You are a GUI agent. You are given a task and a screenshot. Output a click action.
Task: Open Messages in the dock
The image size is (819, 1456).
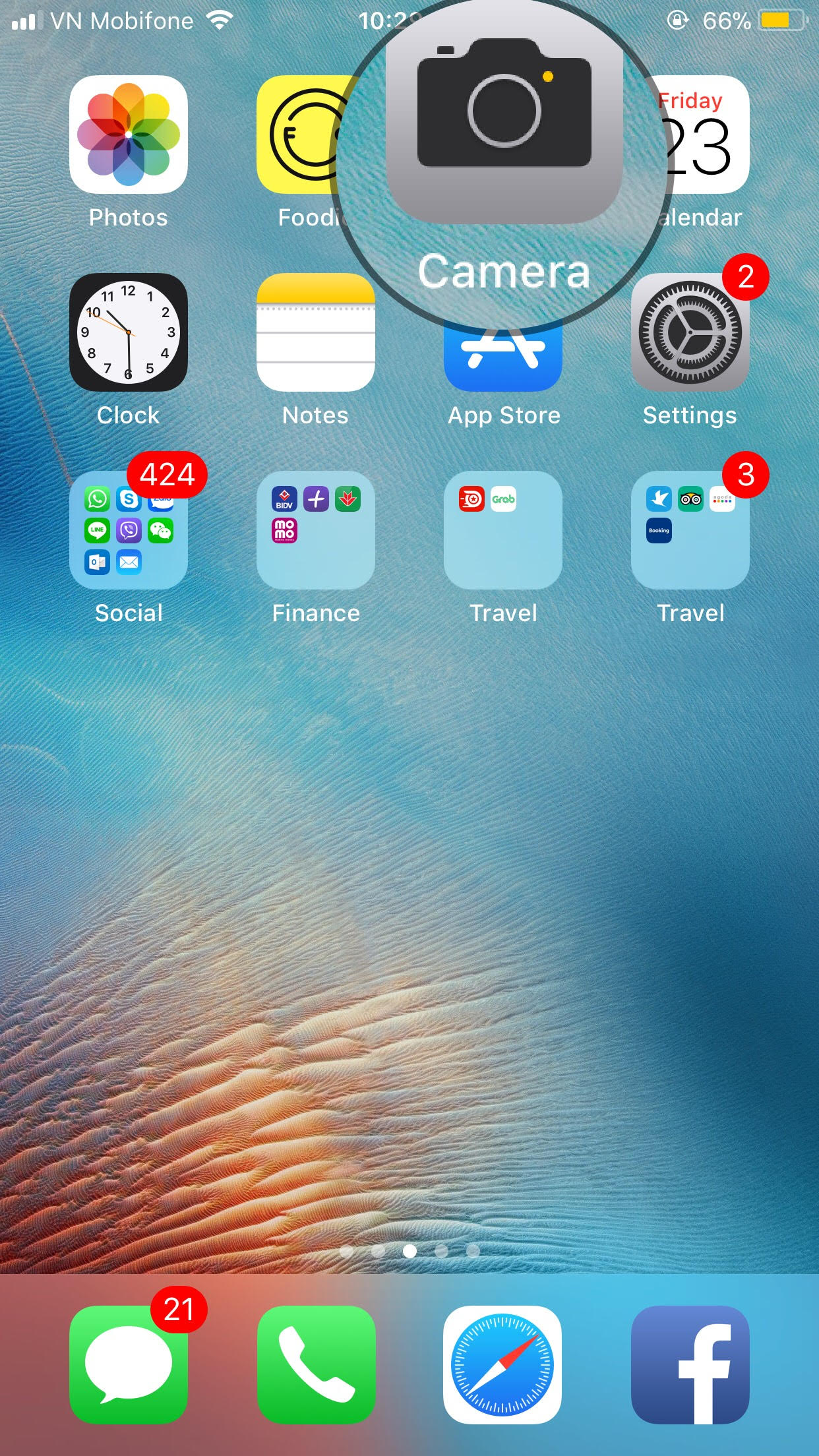point(129,1365)
